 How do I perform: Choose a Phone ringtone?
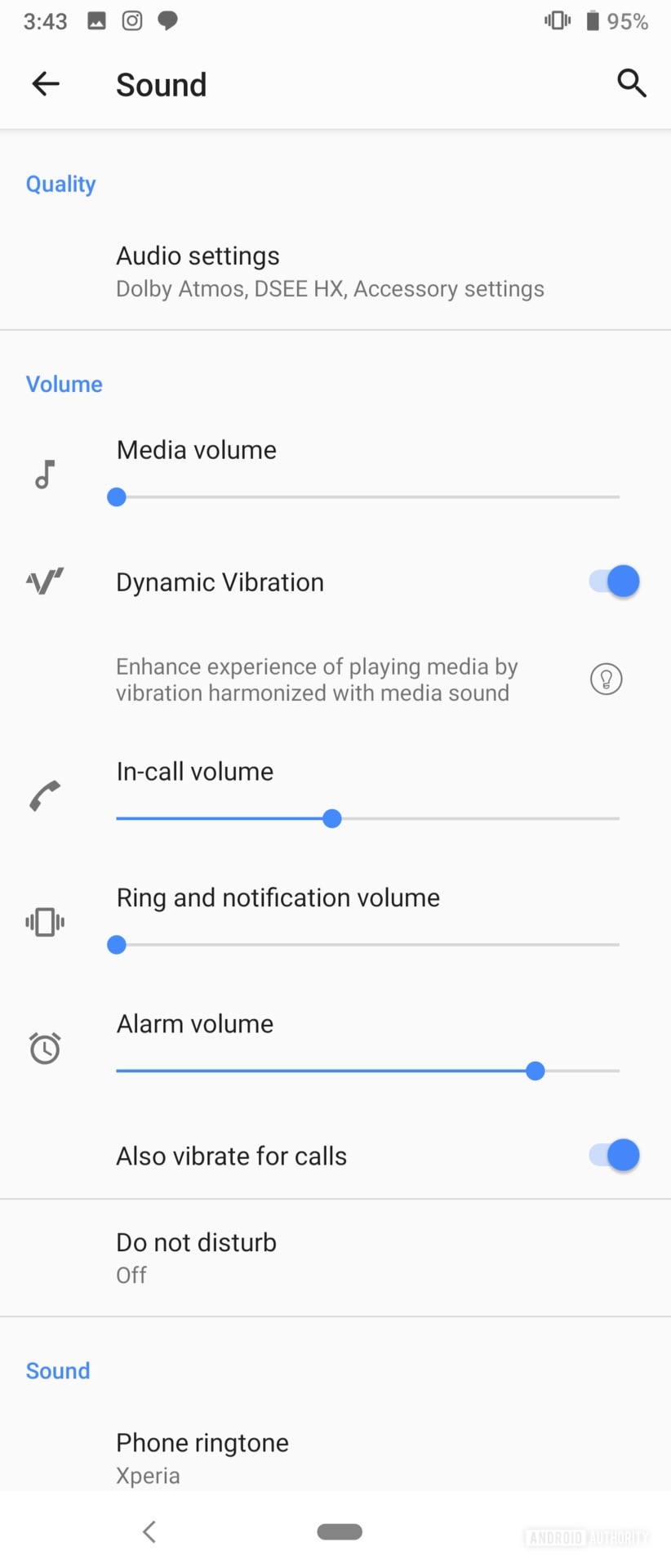202,1458
